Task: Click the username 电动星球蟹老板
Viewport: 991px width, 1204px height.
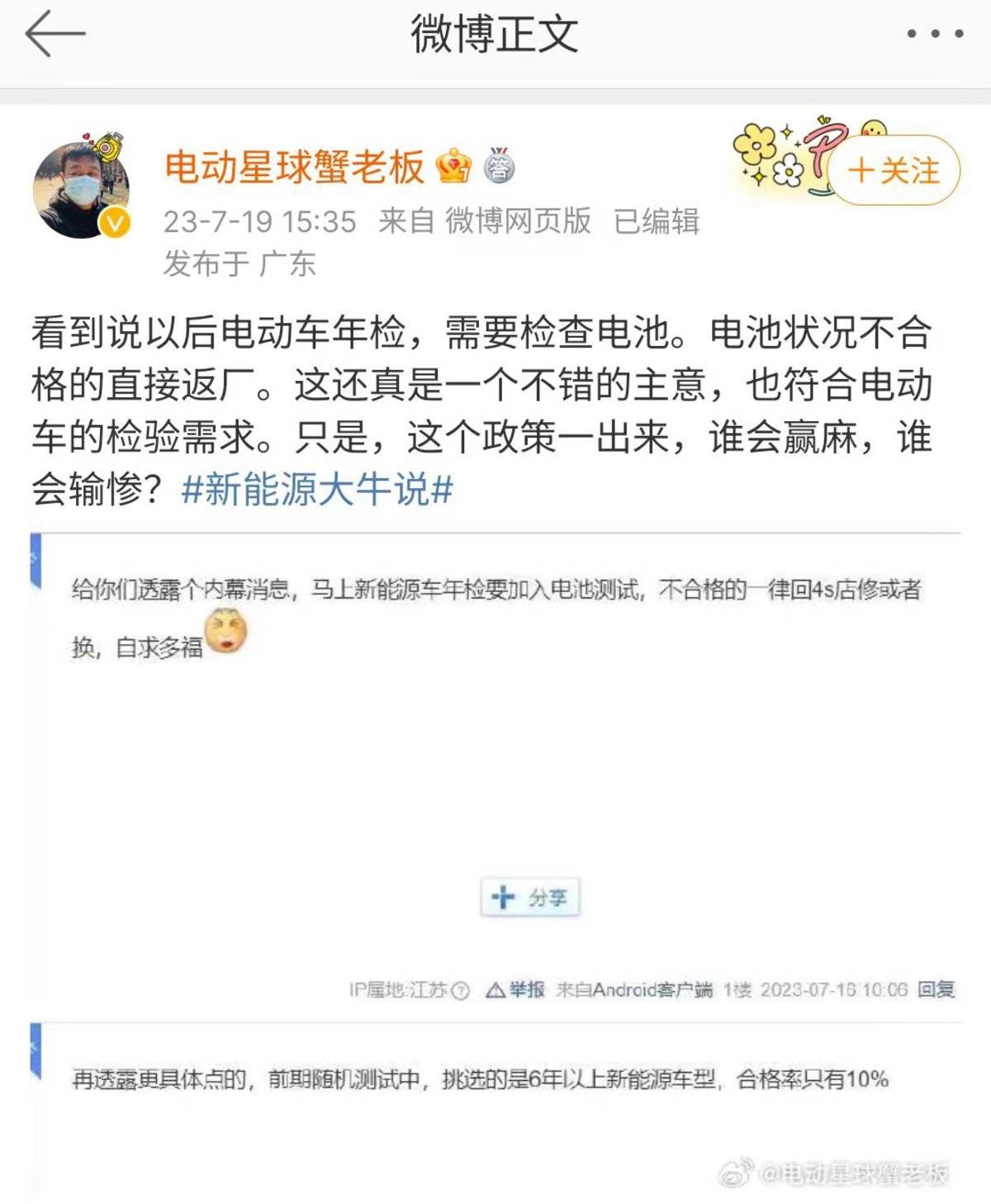Action: (297, 167)
